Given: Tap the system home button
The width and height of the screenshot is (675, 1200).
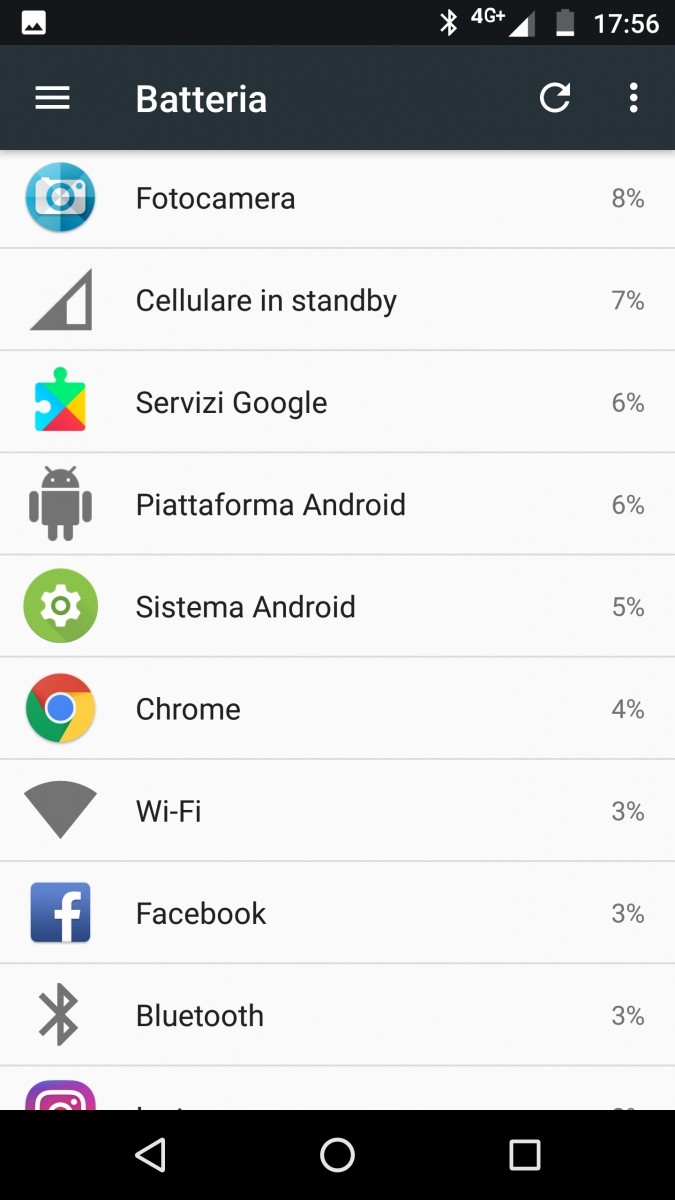Looking at the screenshot, I should [x=337, y=1155].
